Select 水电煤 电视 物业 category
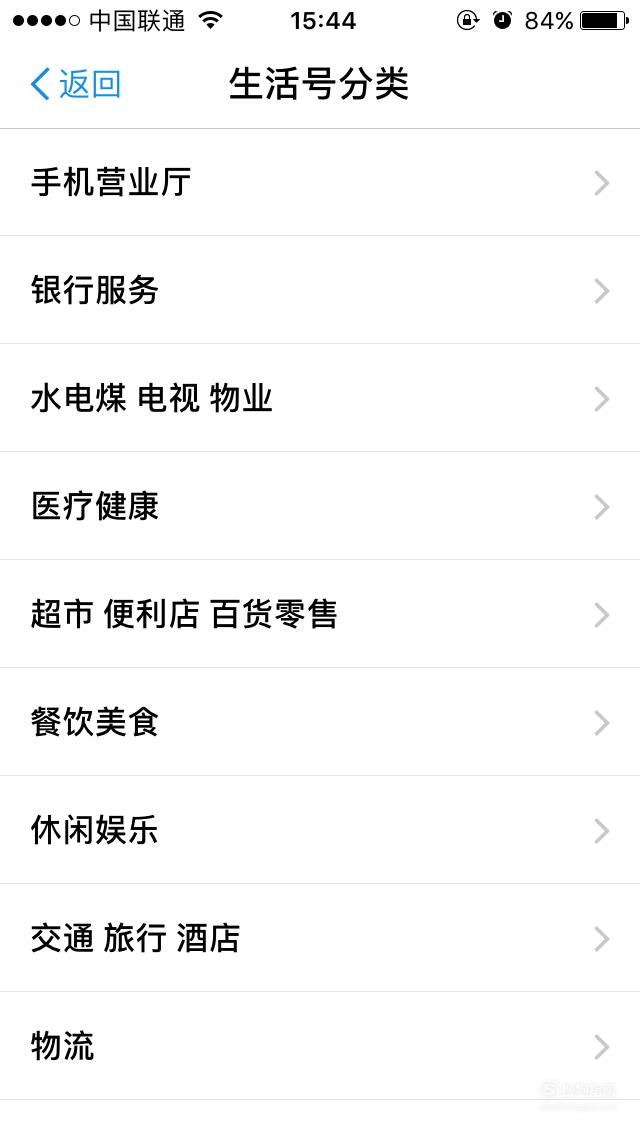Image resolution: width=640 pixels, height=1136 pixels. 320,398
